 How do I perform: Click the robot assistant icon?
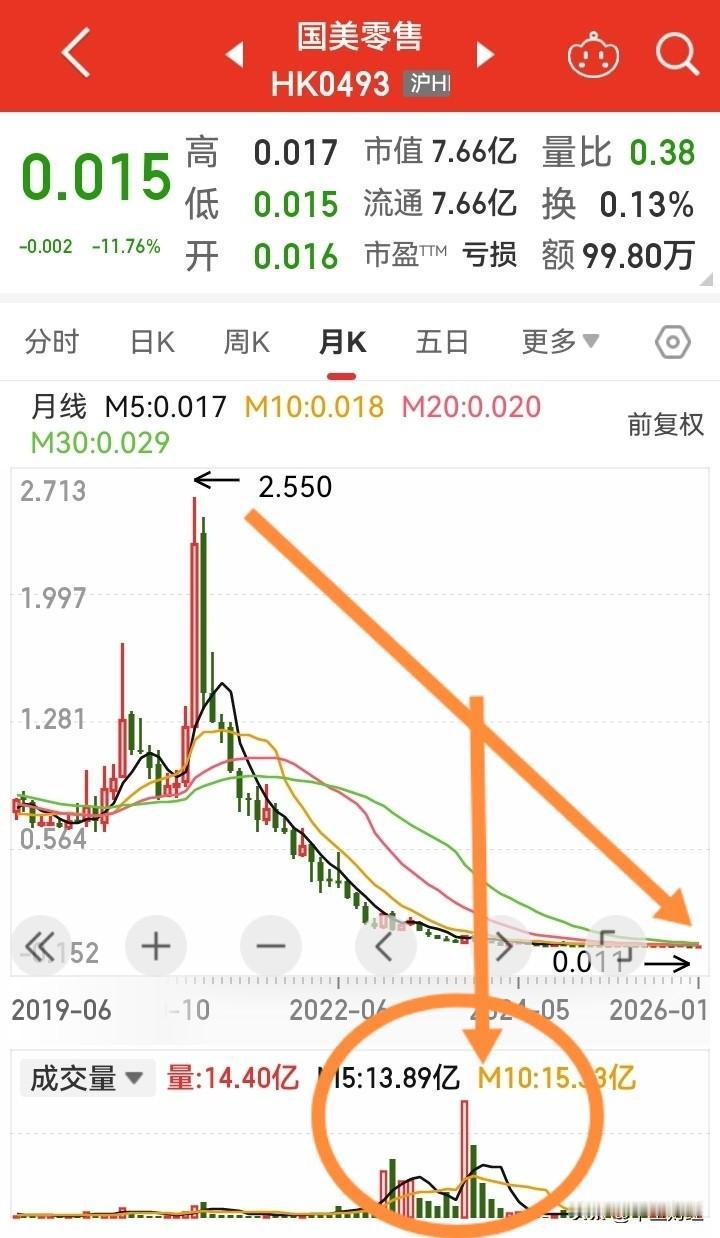(592, 55)
